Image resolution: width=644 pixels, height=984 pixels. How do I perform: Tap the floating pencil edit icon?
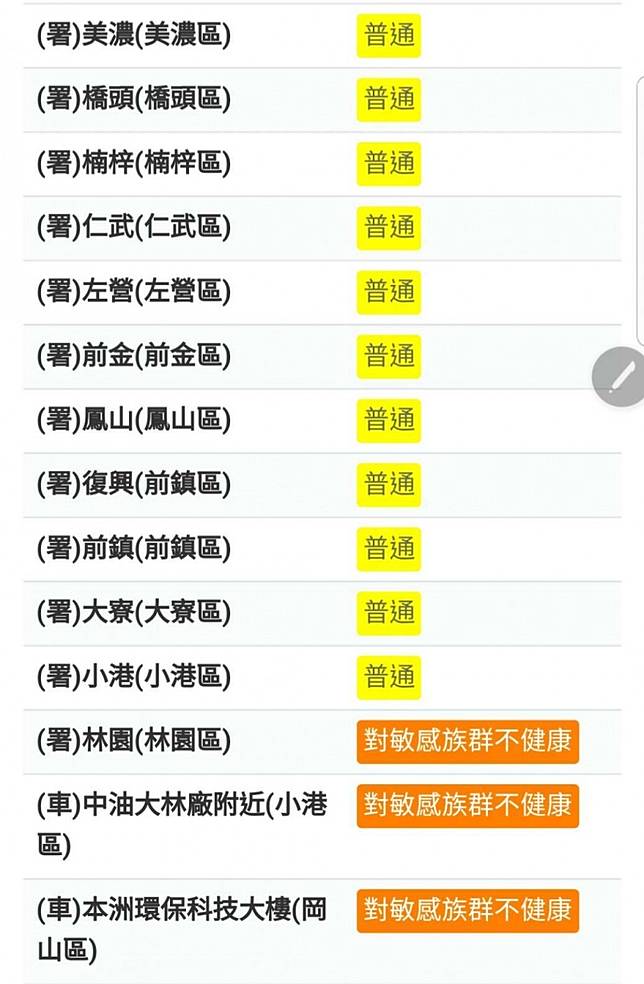(620, 376)
